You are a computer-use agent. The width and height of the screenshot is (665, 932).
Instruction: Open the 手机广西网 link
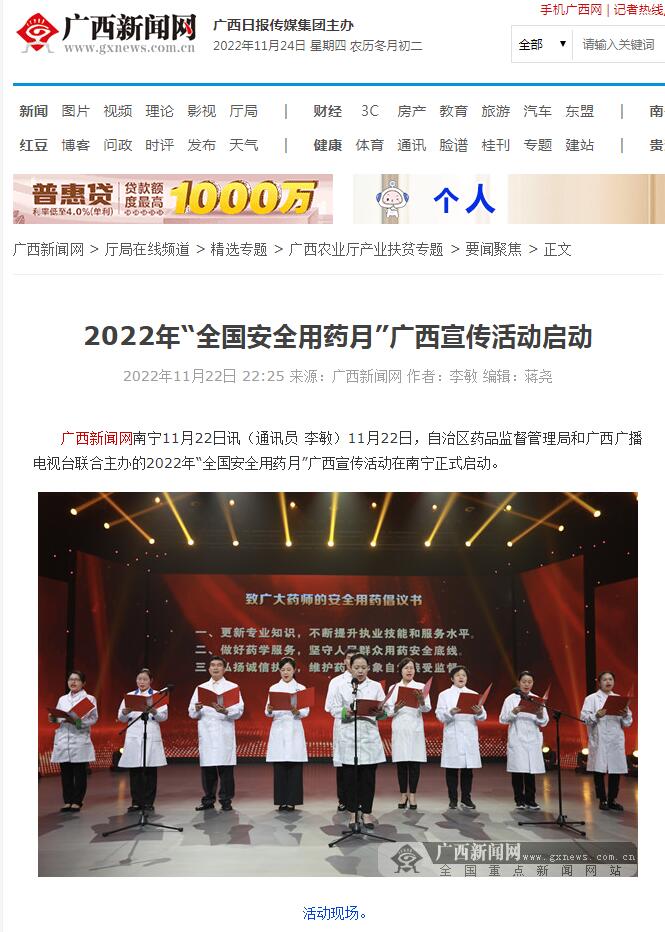click(x=571, y=9)
